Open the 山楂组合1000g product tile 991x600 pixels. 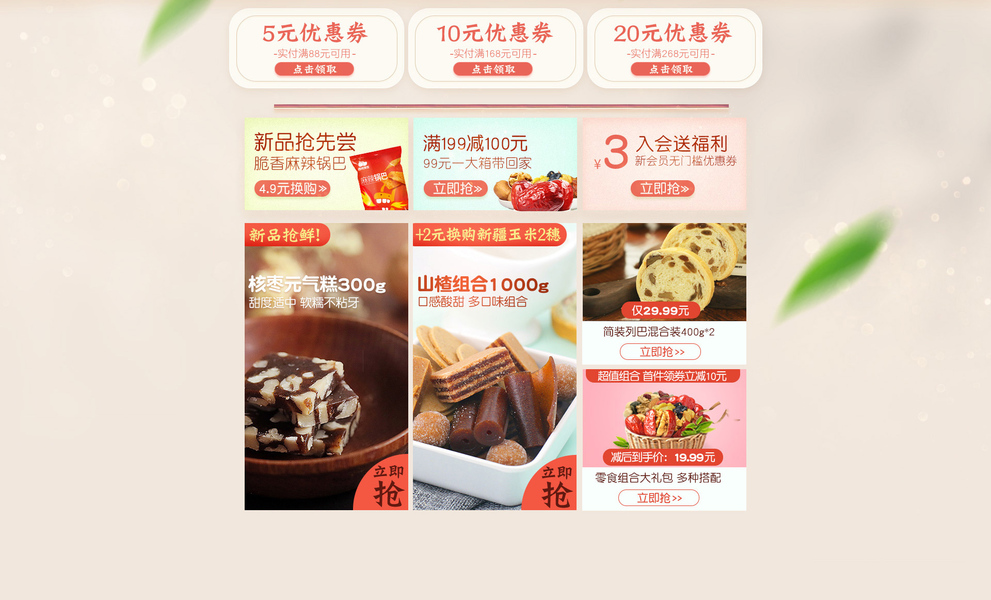pos(494,366)
